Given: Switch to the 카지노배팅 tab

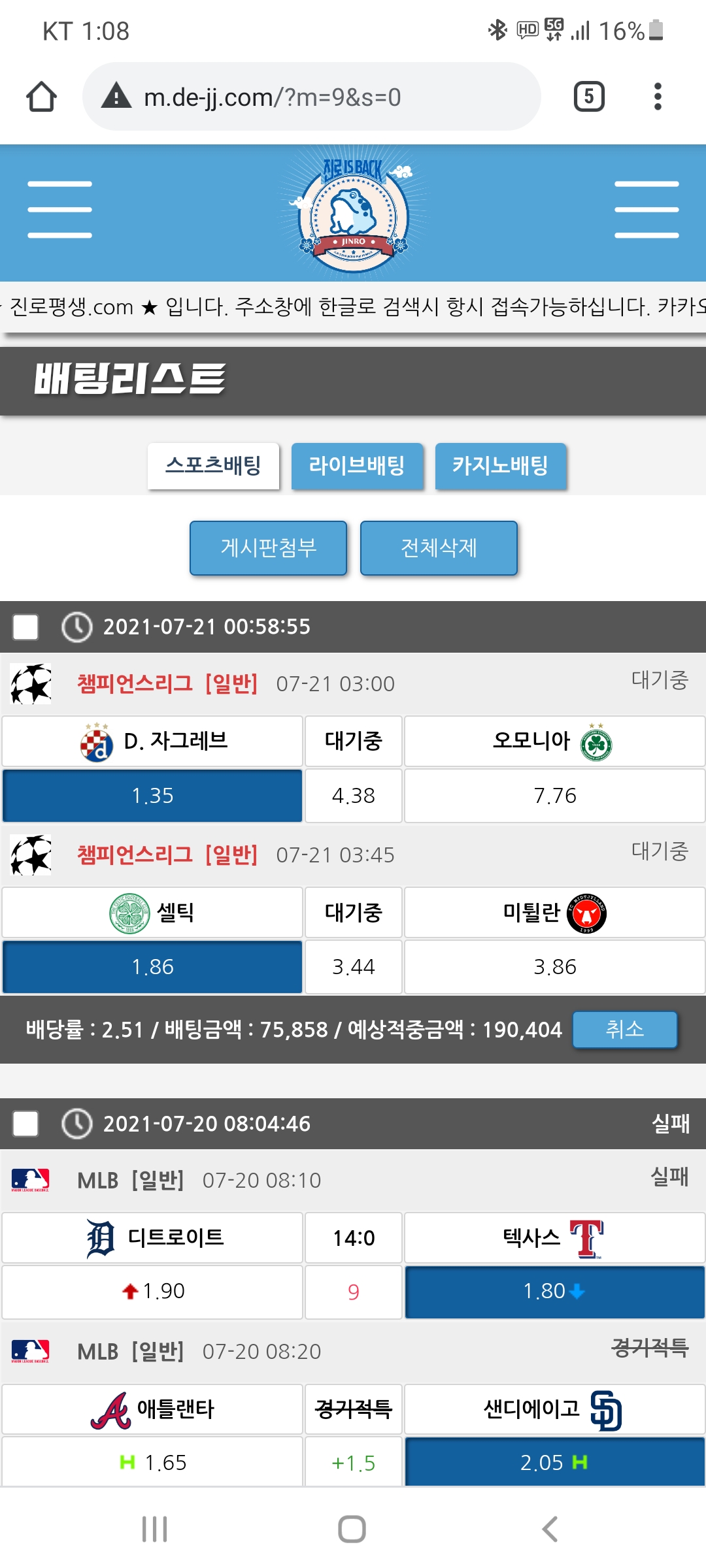Looking at the screenshot, I should click(501, 466).
